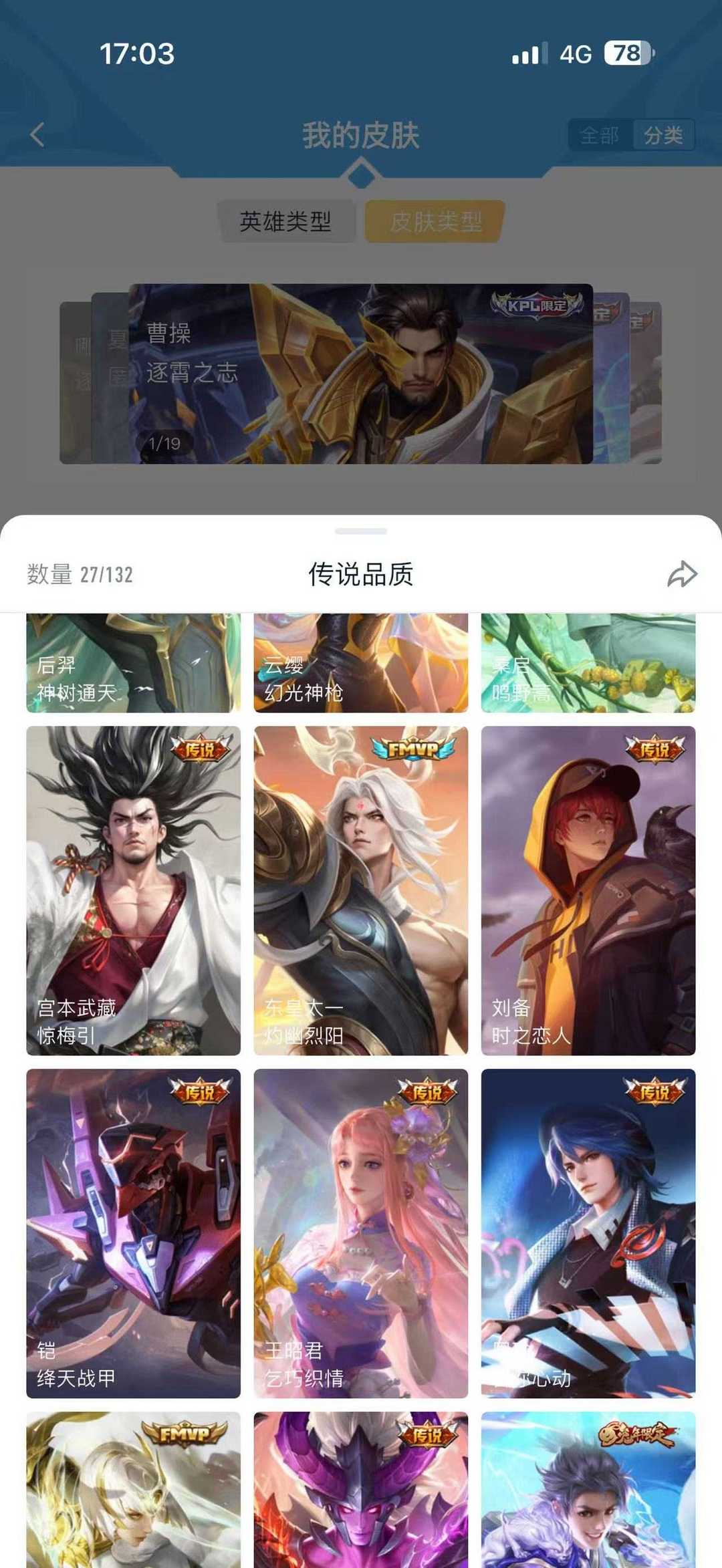Viewport: 722px width, 1568px height.
Task: Go back from 我的皮肤 page
Action: point(38,134)
